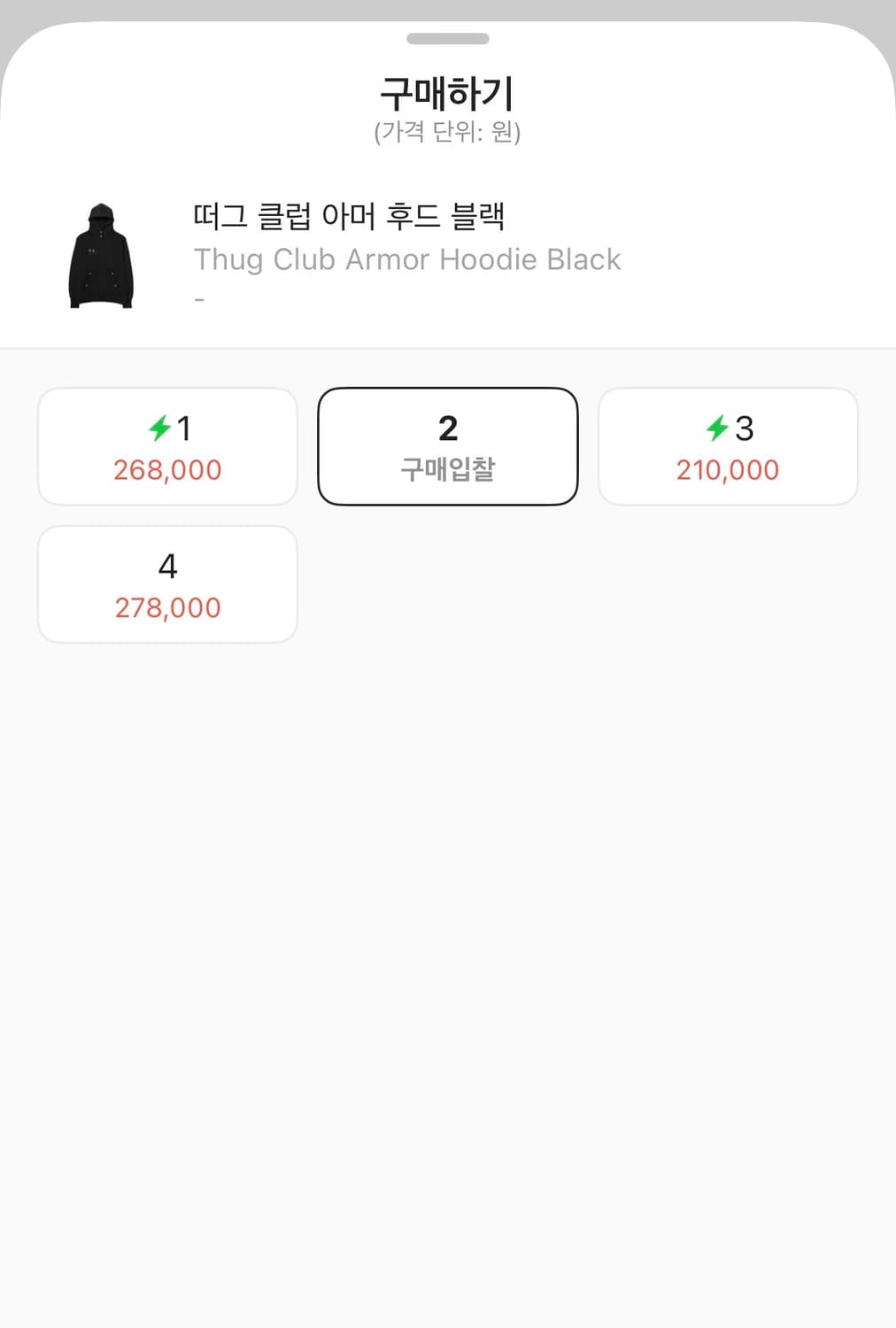Tap the price 268,000 under option 1

click(x=168, y=470)
